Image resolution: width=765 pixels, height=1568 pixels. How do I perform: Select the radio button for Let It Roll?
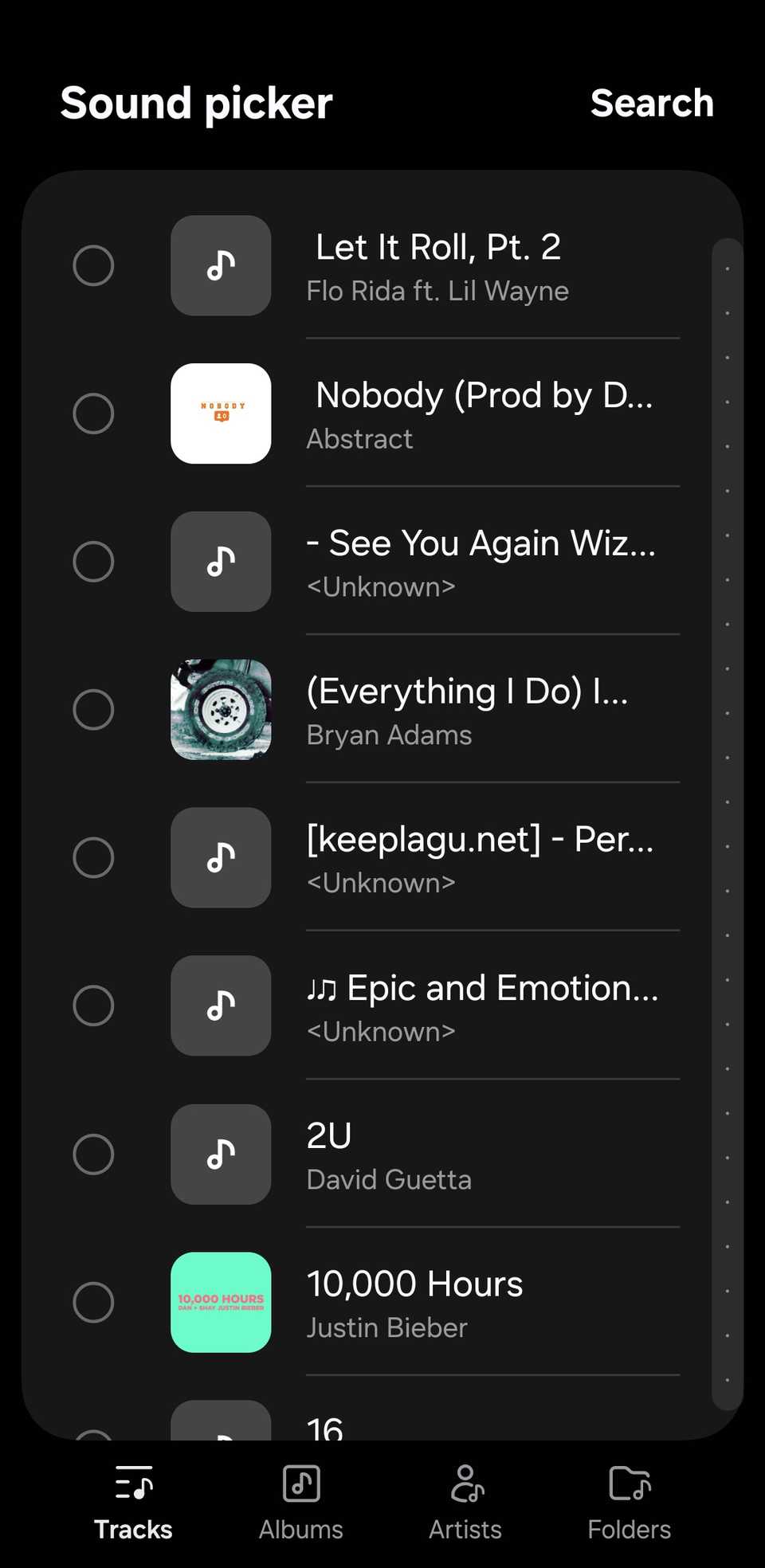click(93, 265)
